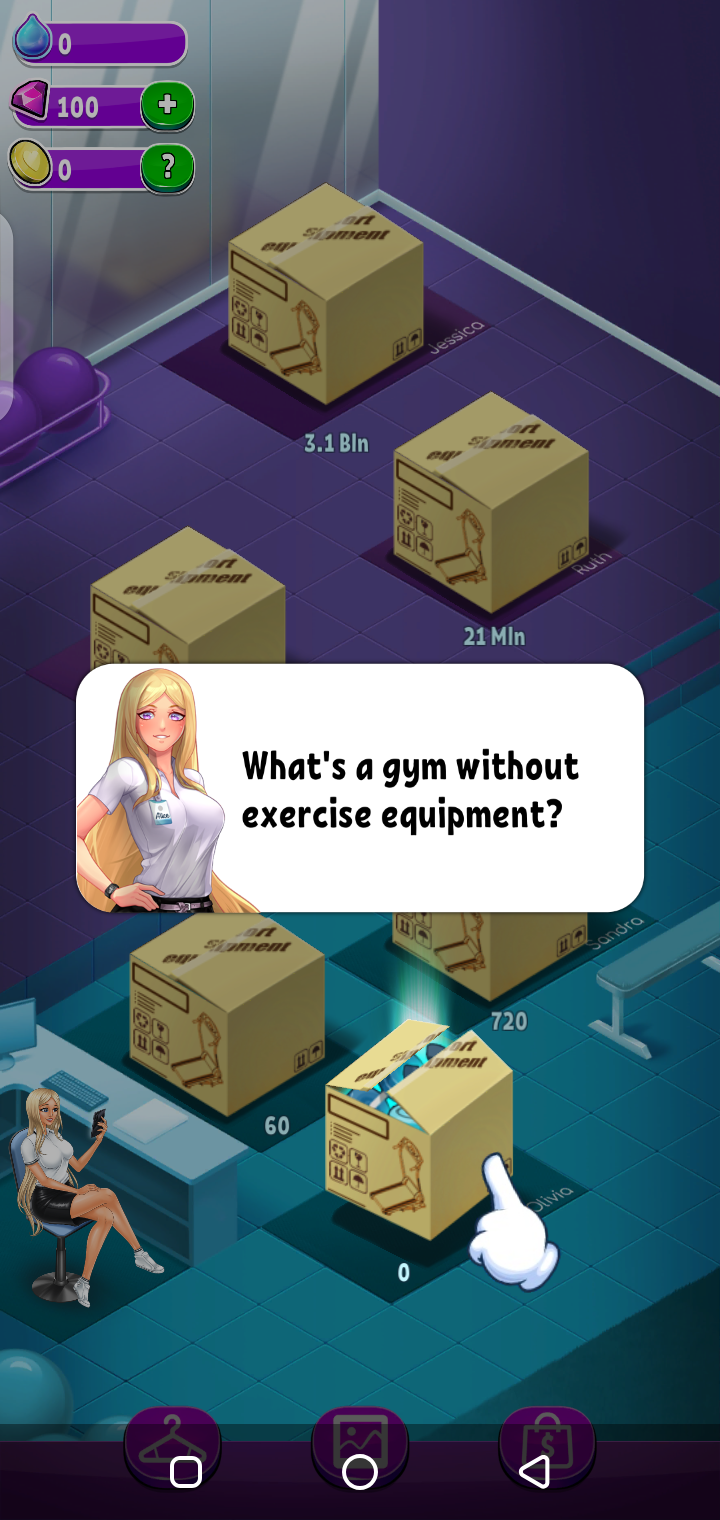This screenshot has width=720, height=1520.
Task: Open the shop bag menu
Action: pos(547,1438)
